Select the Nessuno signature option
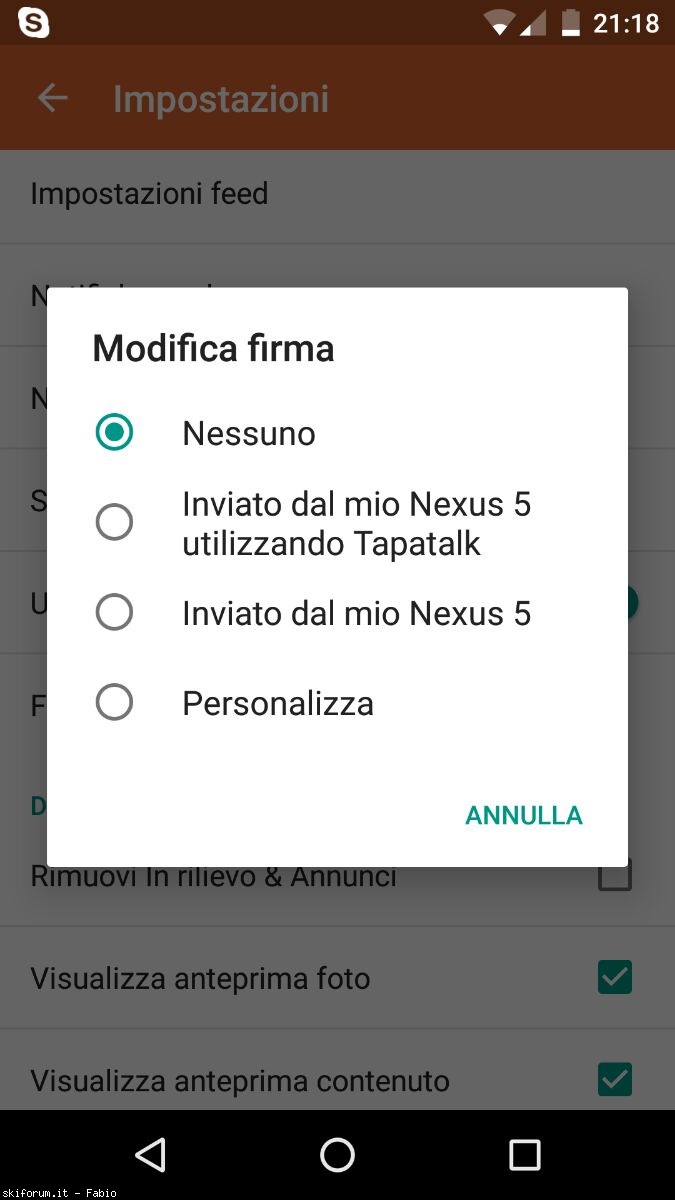 (x=337, y=433)
